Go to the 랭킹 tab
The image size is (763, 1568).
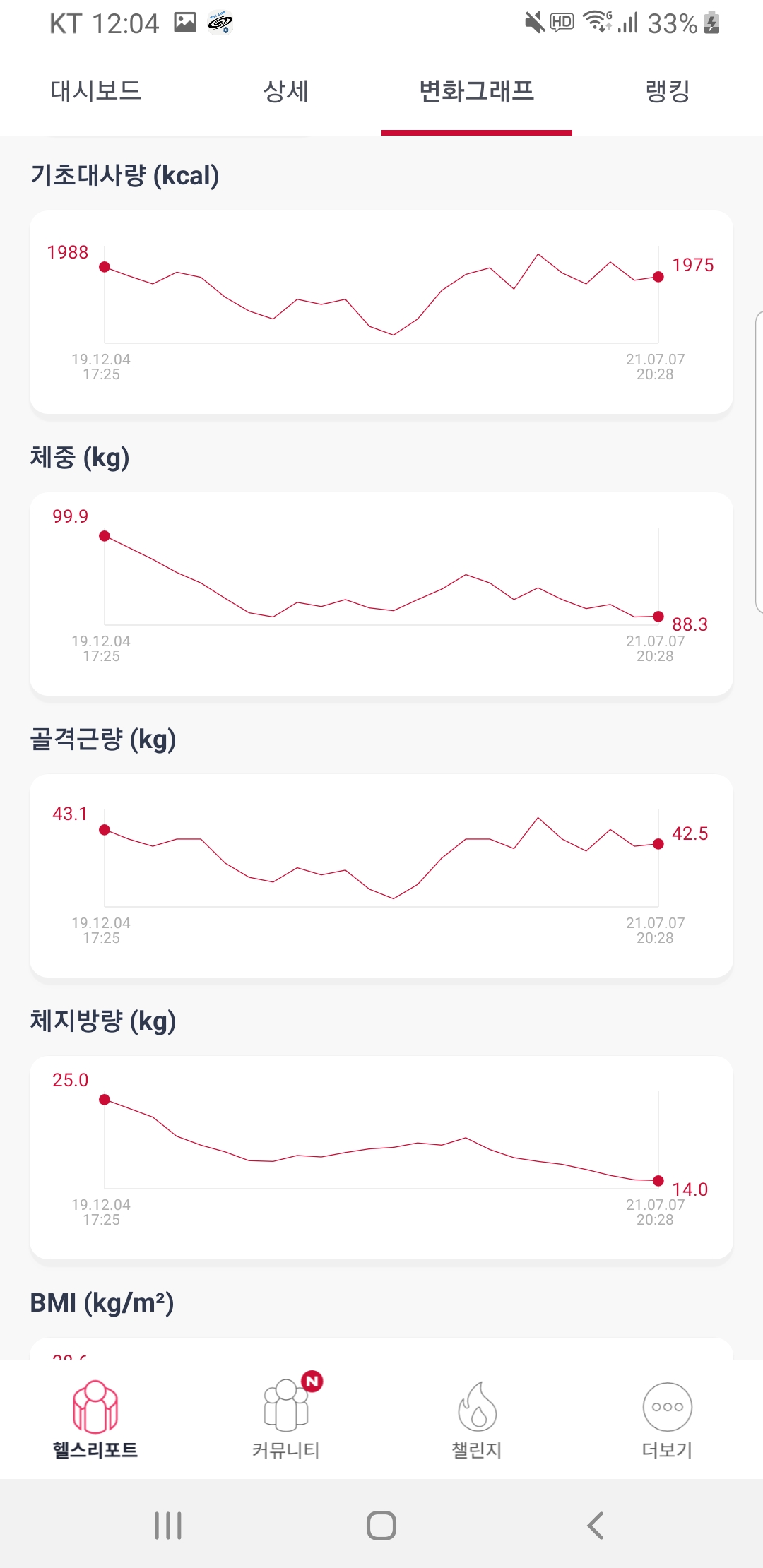click(668, 92)
